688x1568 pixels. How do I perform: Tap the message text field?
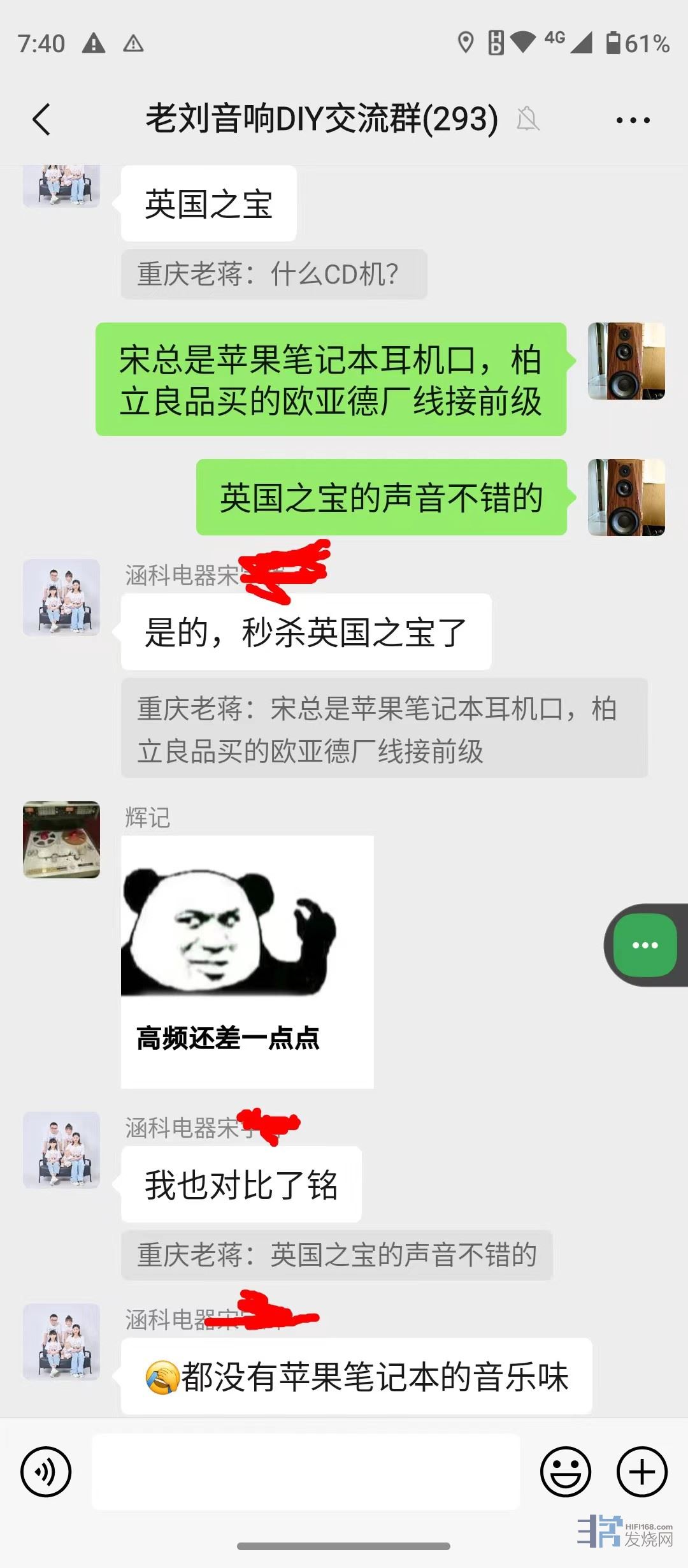click(x=306, y=1472)
